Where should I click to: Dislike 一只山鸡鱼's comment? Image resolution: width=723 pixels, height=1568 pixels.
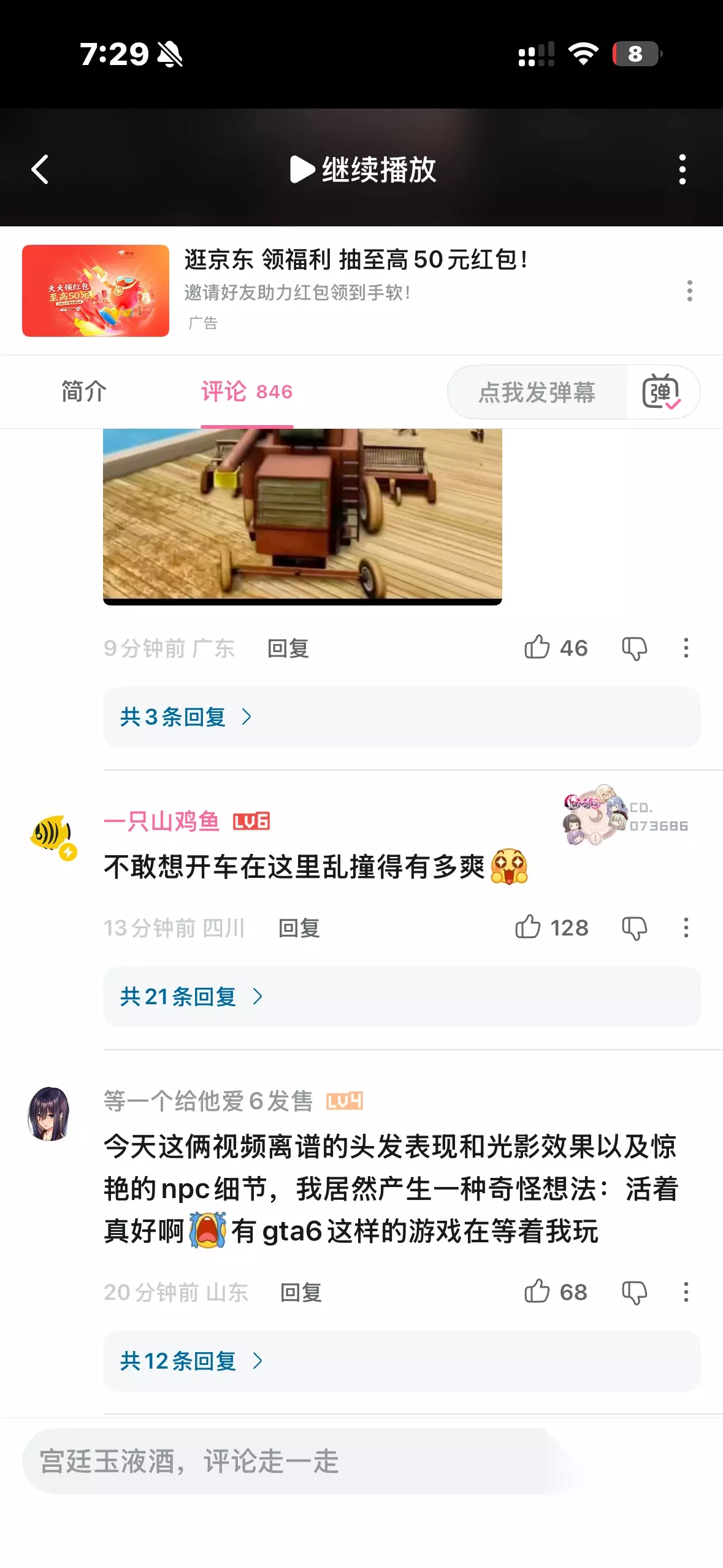[x=635, y=928]
